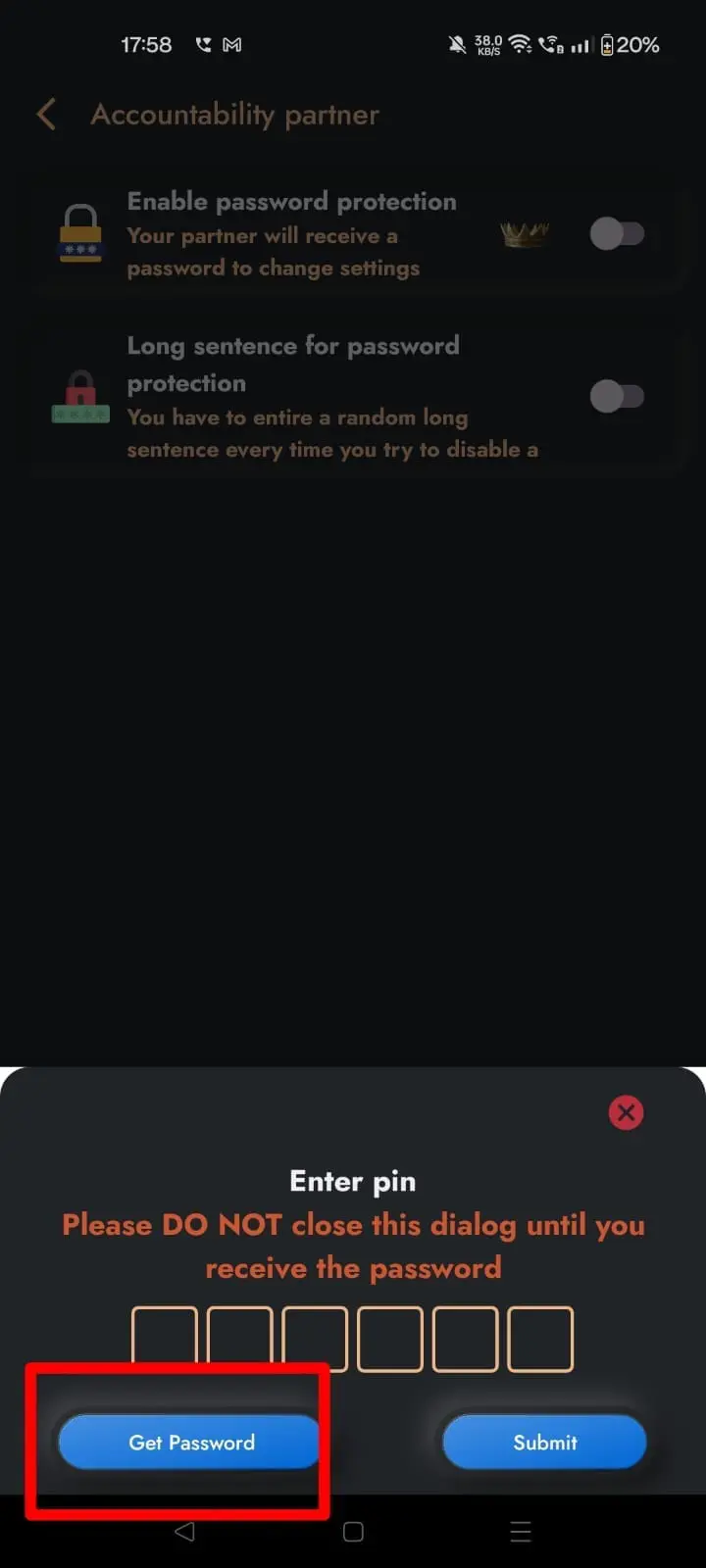The image size is (706, 1568).
Task: Tap the system home button
Action: pyautogui.click(x=353, y=1532)
